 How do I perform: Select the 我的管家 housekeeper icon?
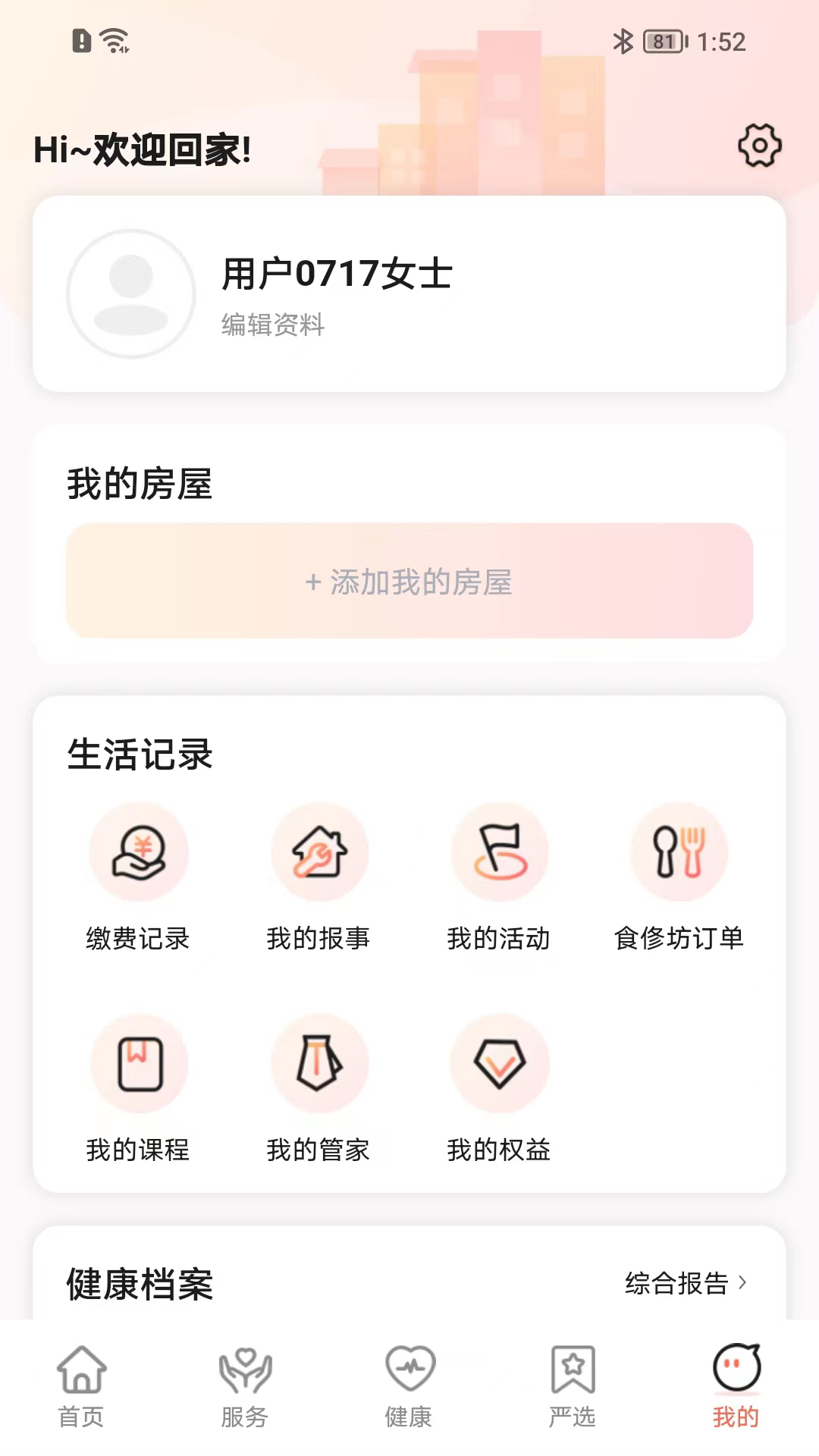tap(320, 1064)
